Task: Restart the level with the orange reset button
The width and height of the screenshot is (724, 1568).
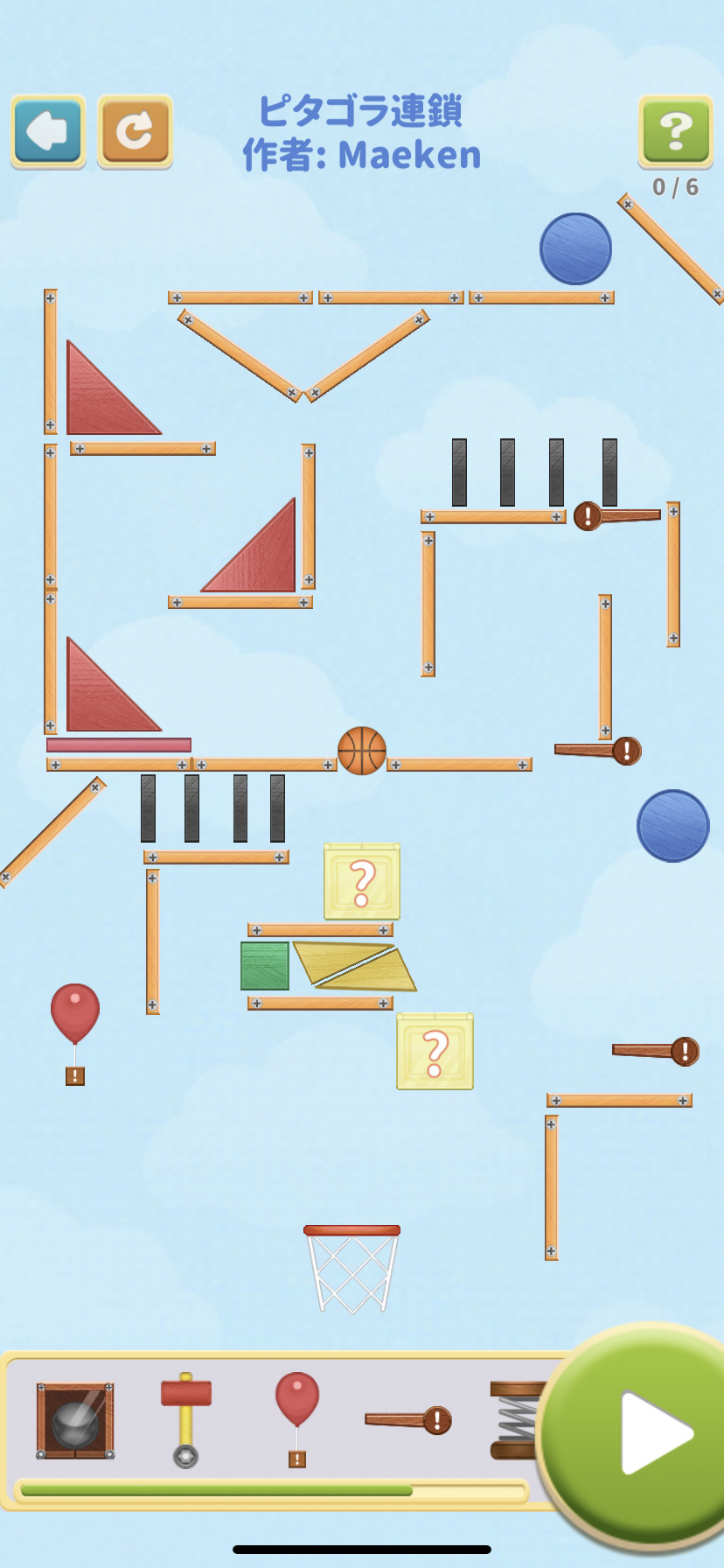Action: point(135,131)
